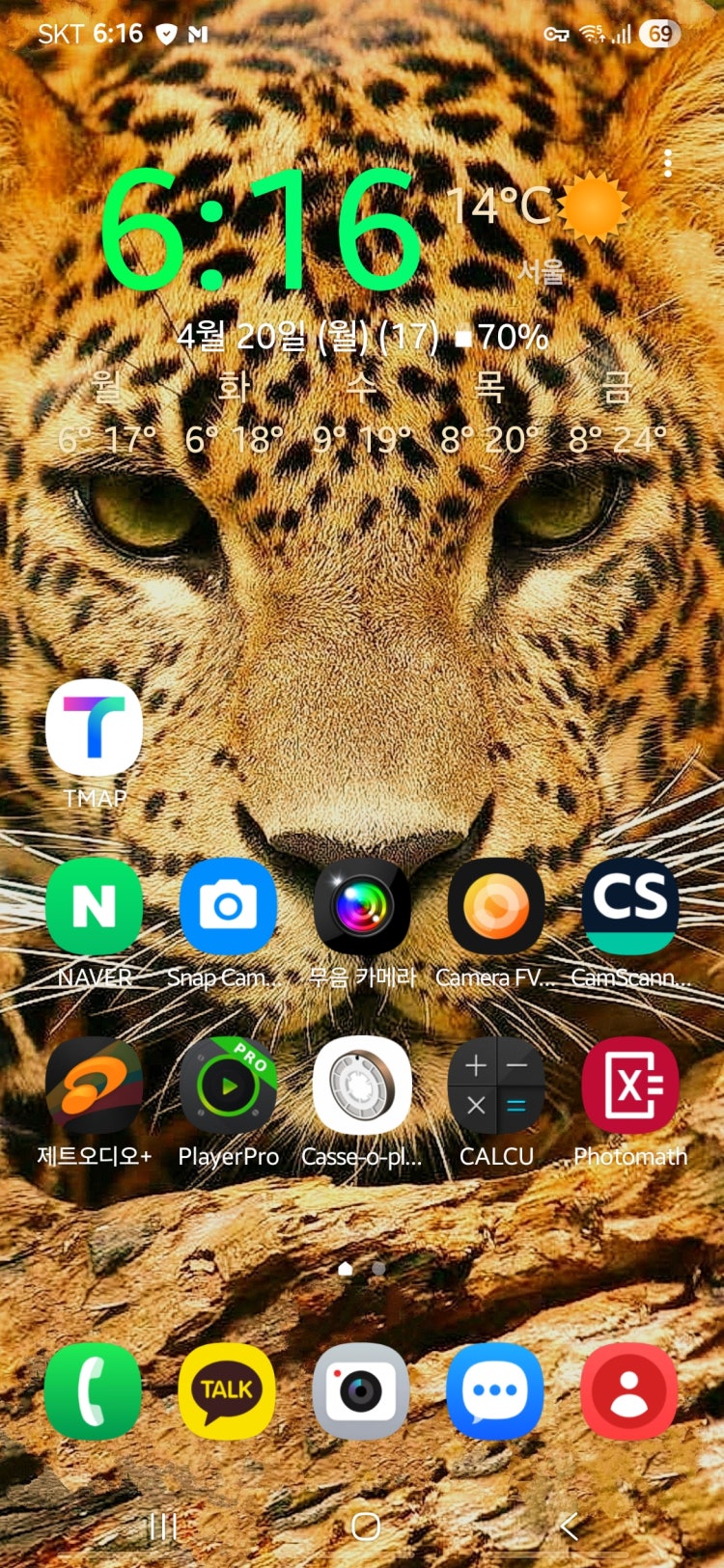Launch Photomath app
The height and width of the screenshot is (1568, 724).
[629, 1086]
